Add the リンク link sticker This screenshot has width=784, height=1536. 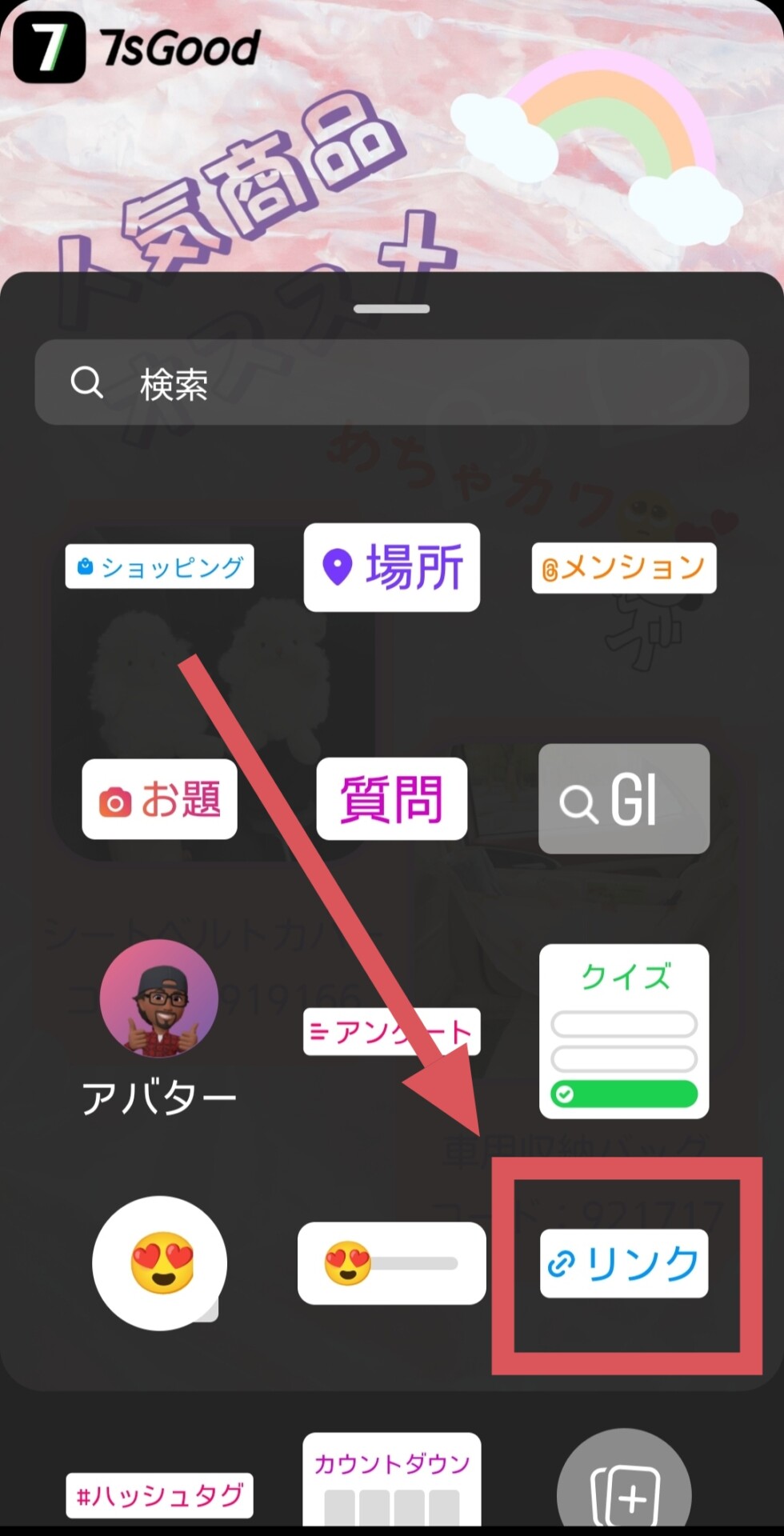point(623,1263)
